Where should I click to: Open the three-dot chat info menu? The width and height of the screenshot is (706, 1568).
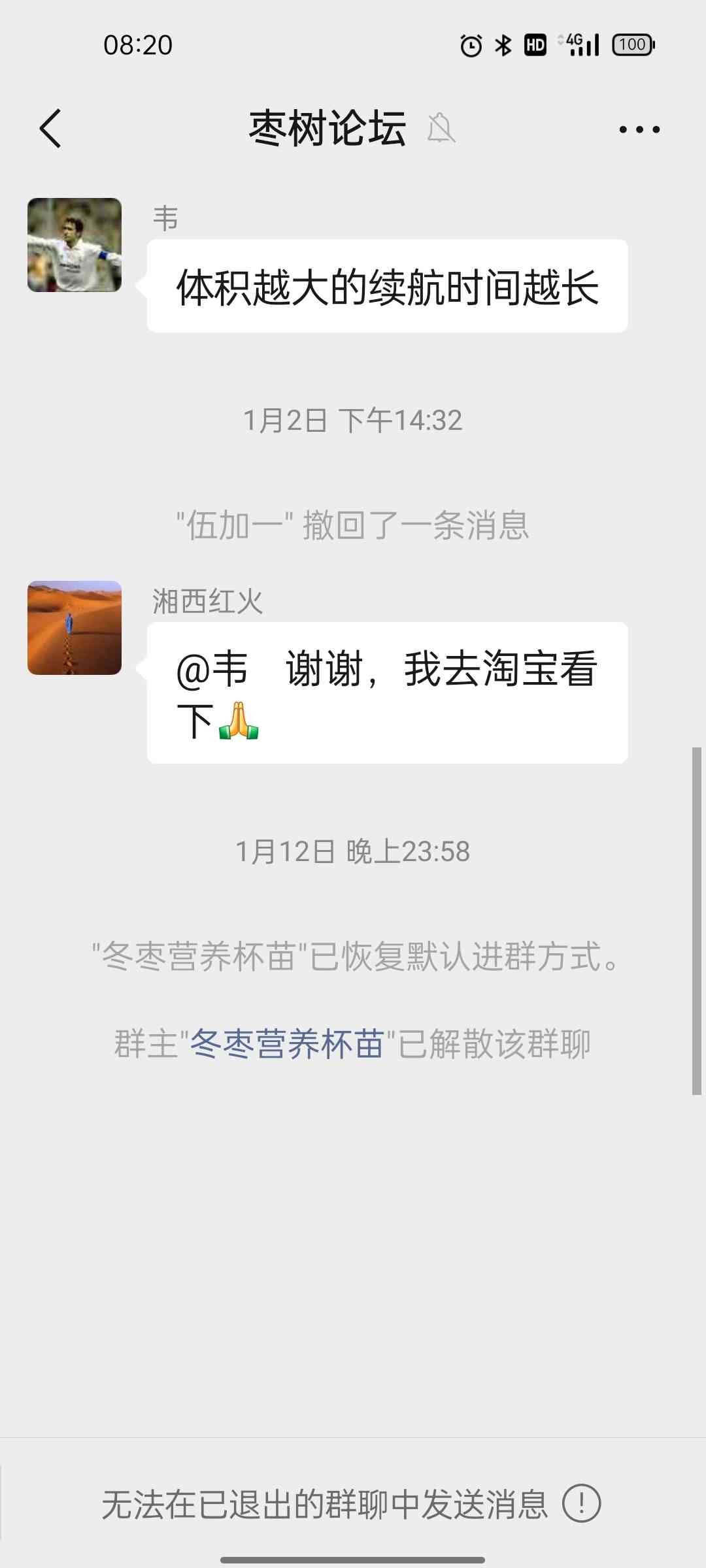click(x=639, y=129)
